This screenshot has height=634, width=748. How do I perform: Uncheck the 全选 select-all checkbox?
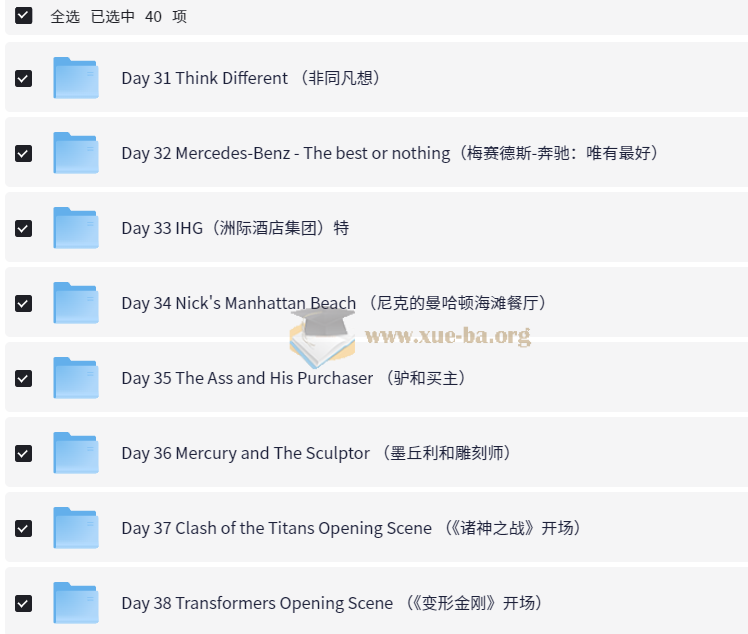point(24,16)
